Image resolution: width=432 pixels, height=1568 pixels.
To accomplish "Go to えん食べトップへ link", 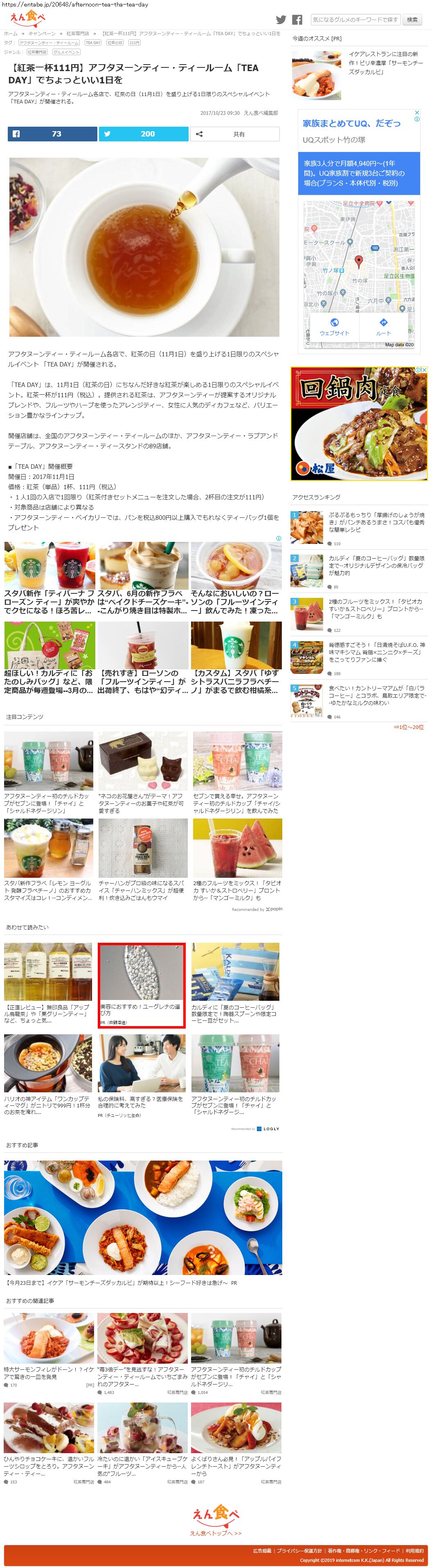I will pyautogui.click(x=216, y=1533).
